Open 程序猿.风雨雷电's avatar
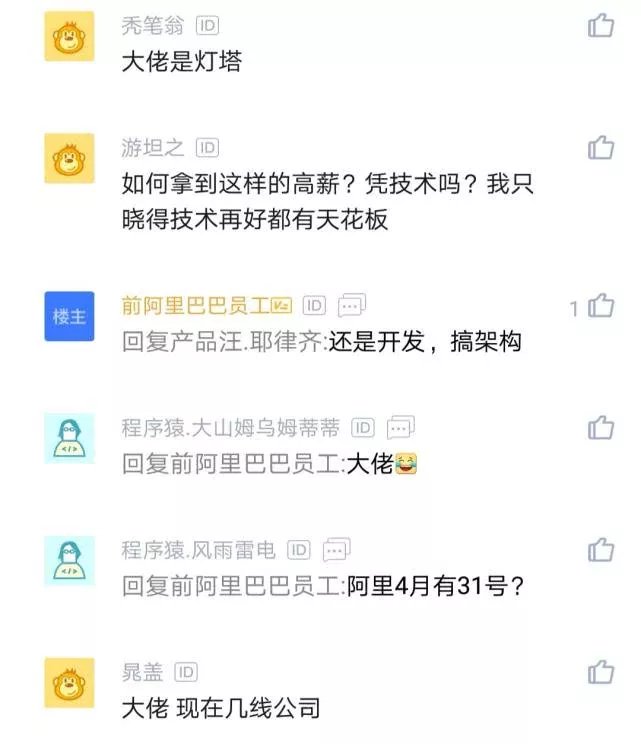641x744 pixels. click(69, 560)
